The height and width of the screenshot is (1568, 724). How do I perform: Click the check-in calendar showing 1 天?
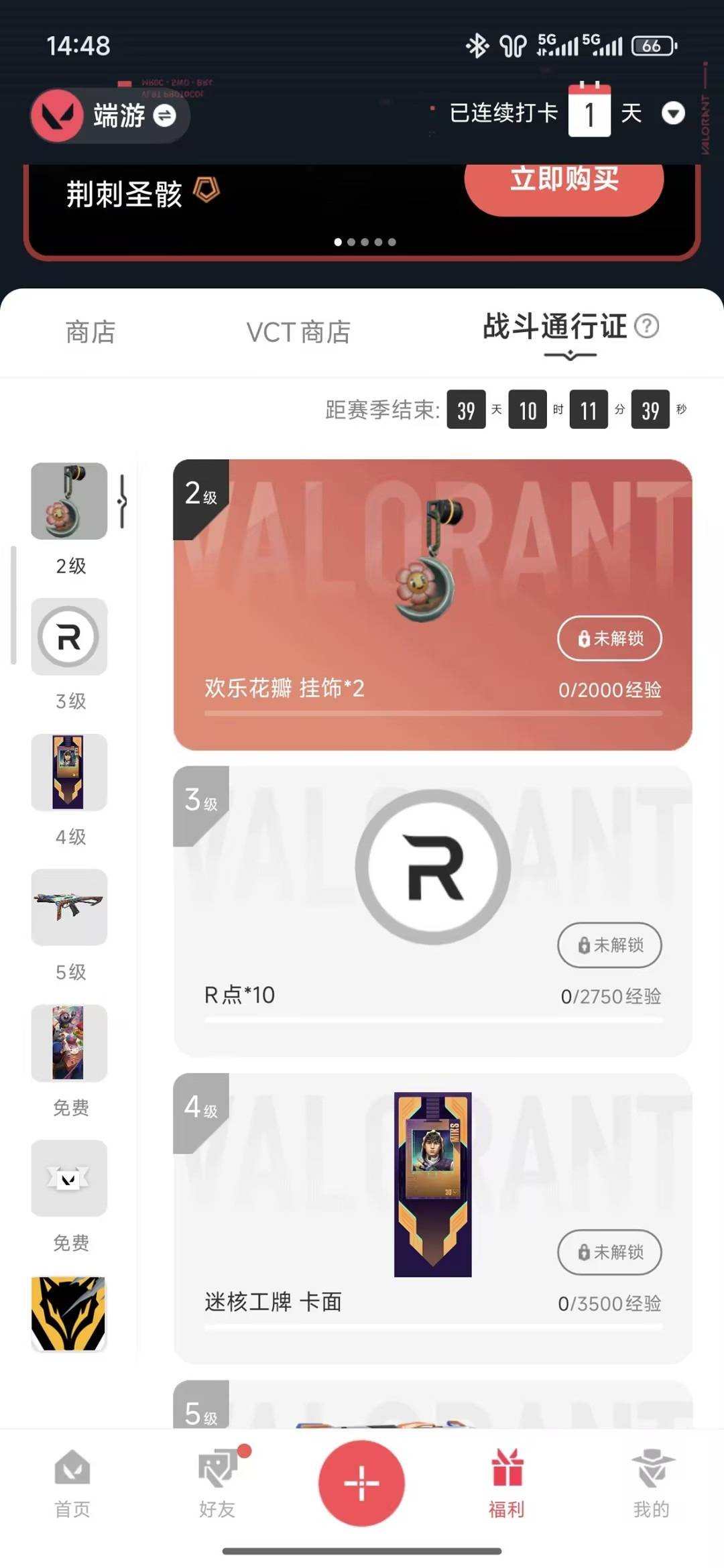click(x=589, y=113)
